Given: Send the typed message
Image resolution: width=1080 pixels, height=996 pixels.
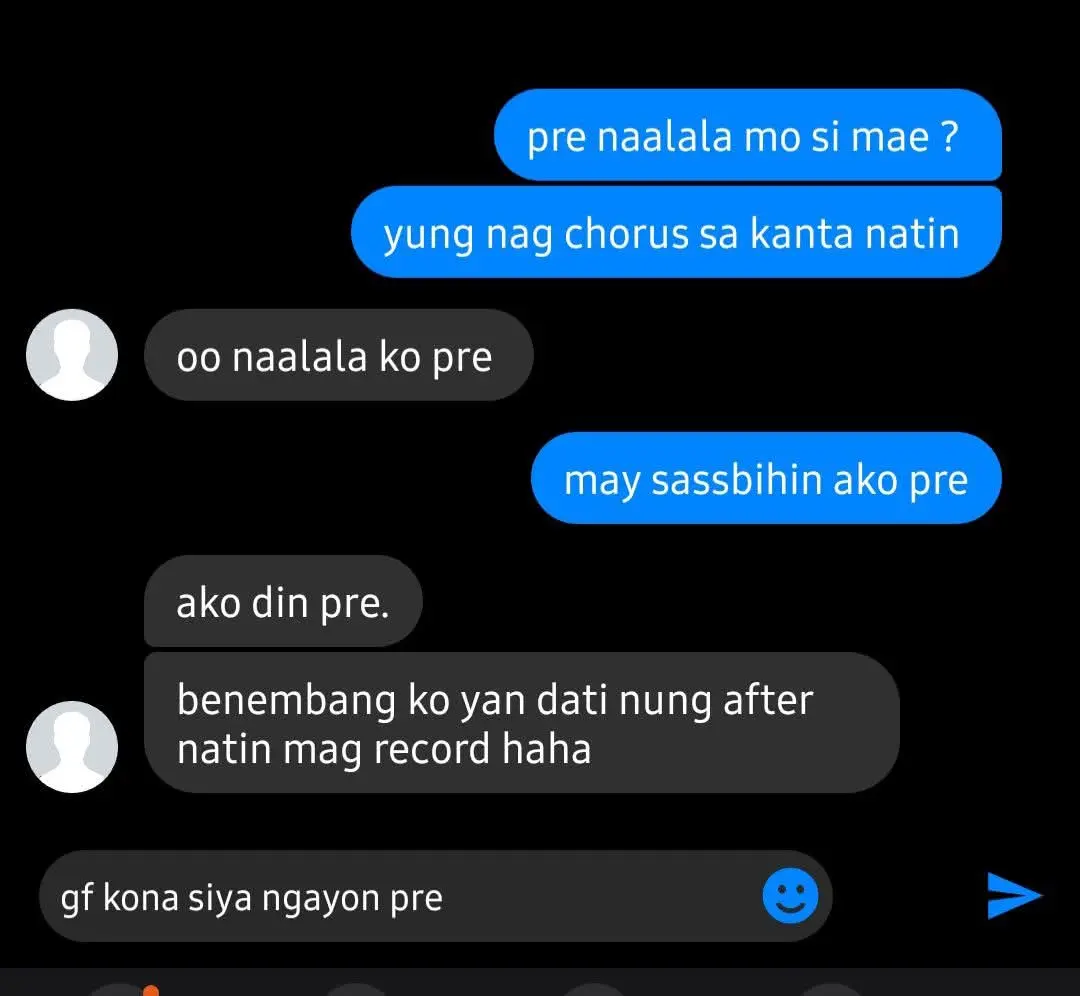Looking at the screenshot, I should [x=1014, y=895].
